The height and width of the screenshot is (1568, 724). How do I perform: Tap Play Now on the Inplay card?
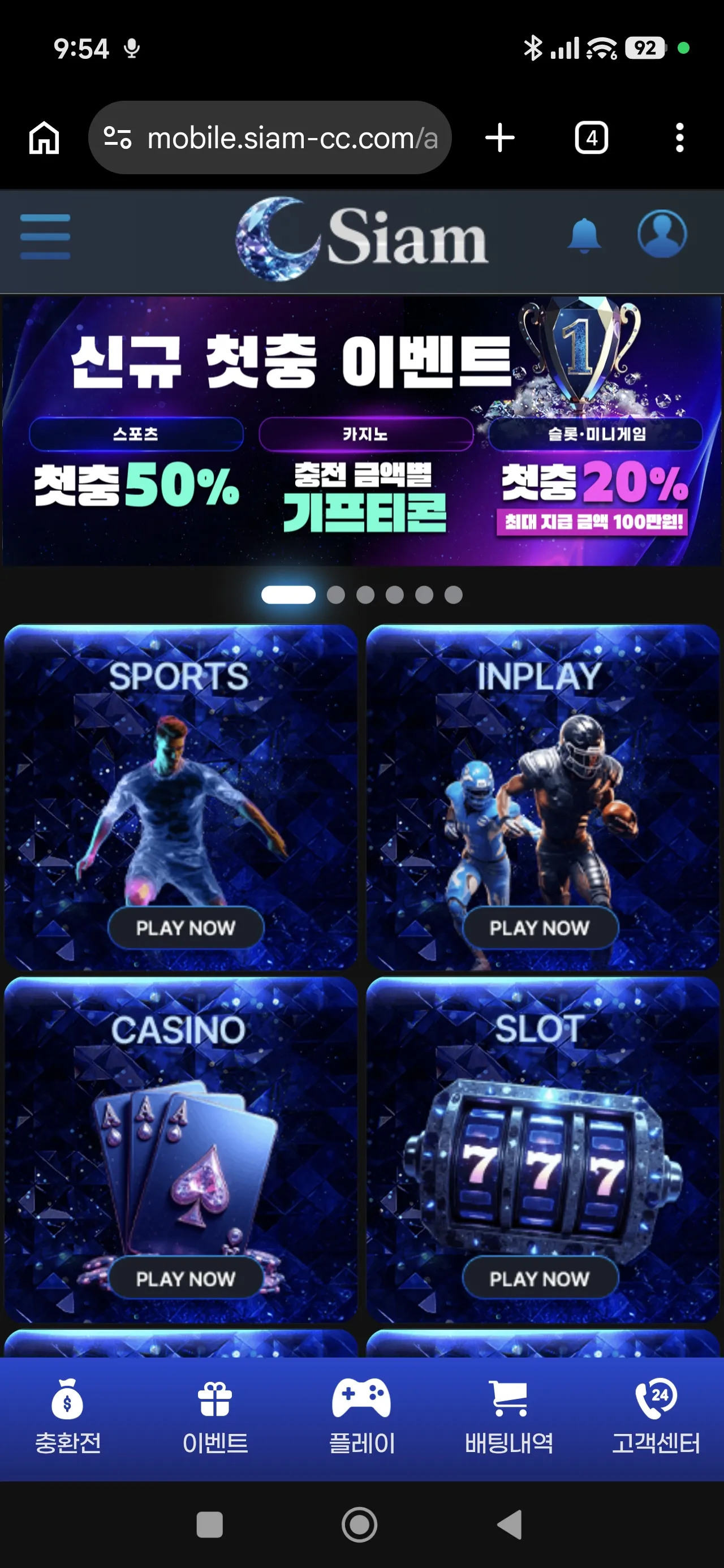(x=540, y=928)
